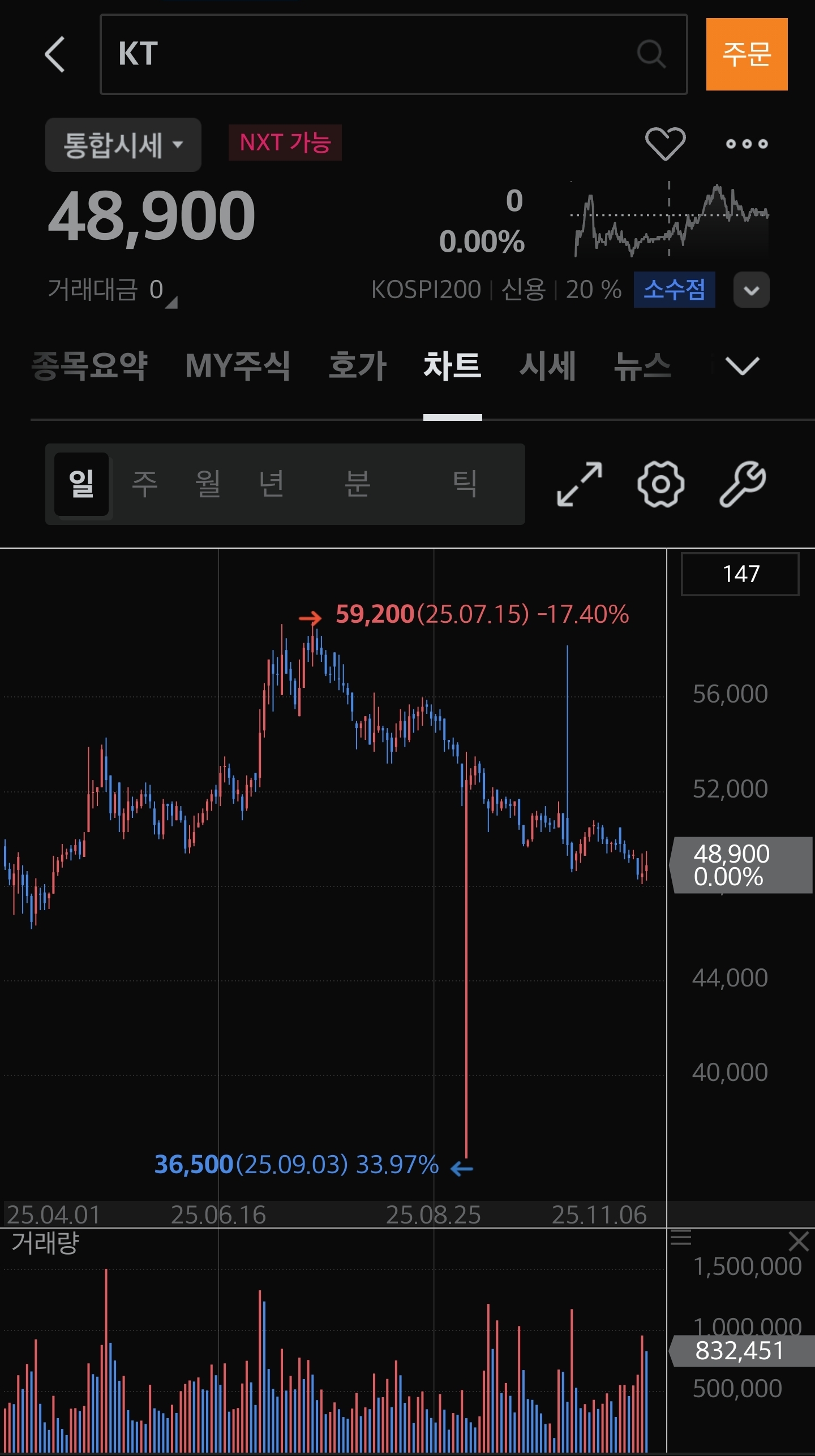Tap the KT stock search field
The image size is (815, 1456).
coord(374,54)
